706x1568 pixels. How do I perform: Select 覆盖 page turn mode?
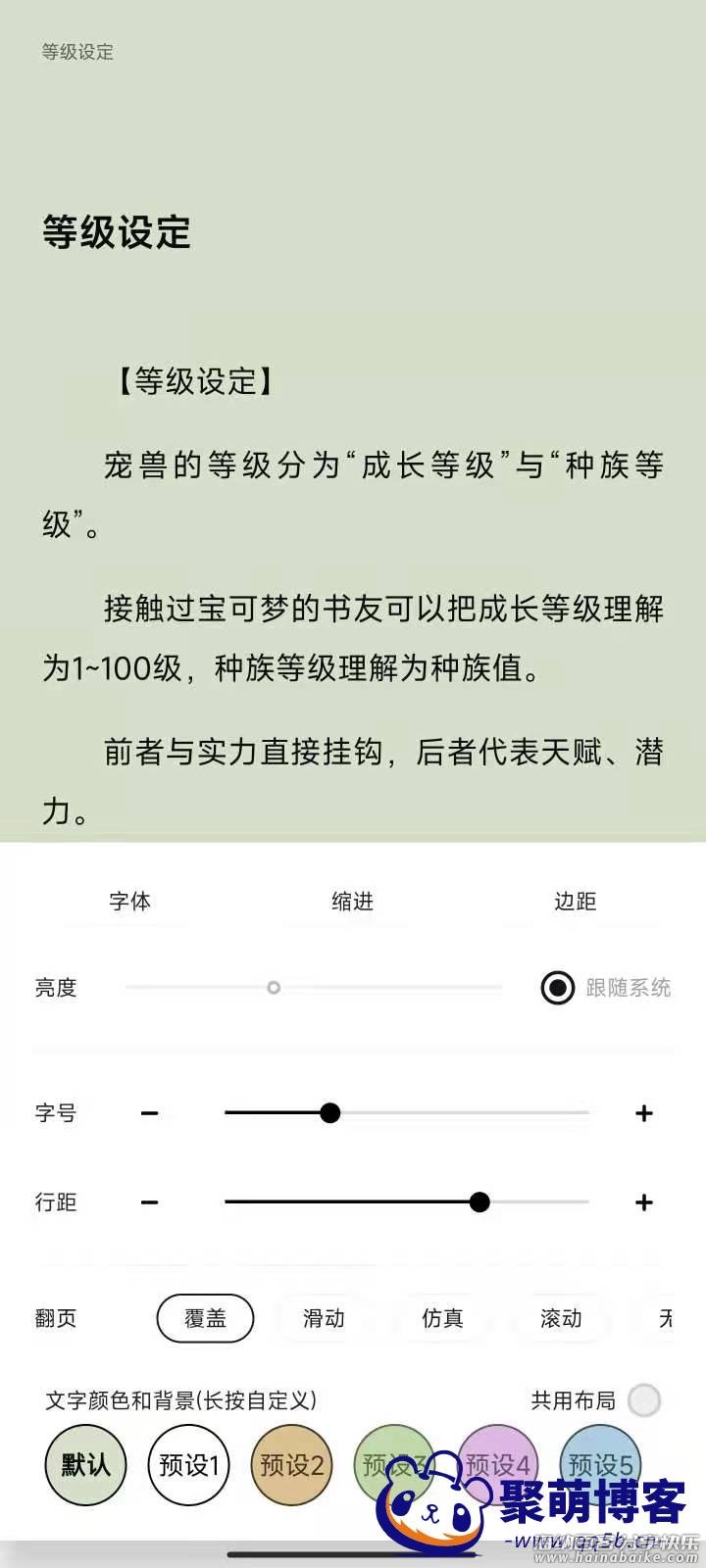click(205, 1319)
